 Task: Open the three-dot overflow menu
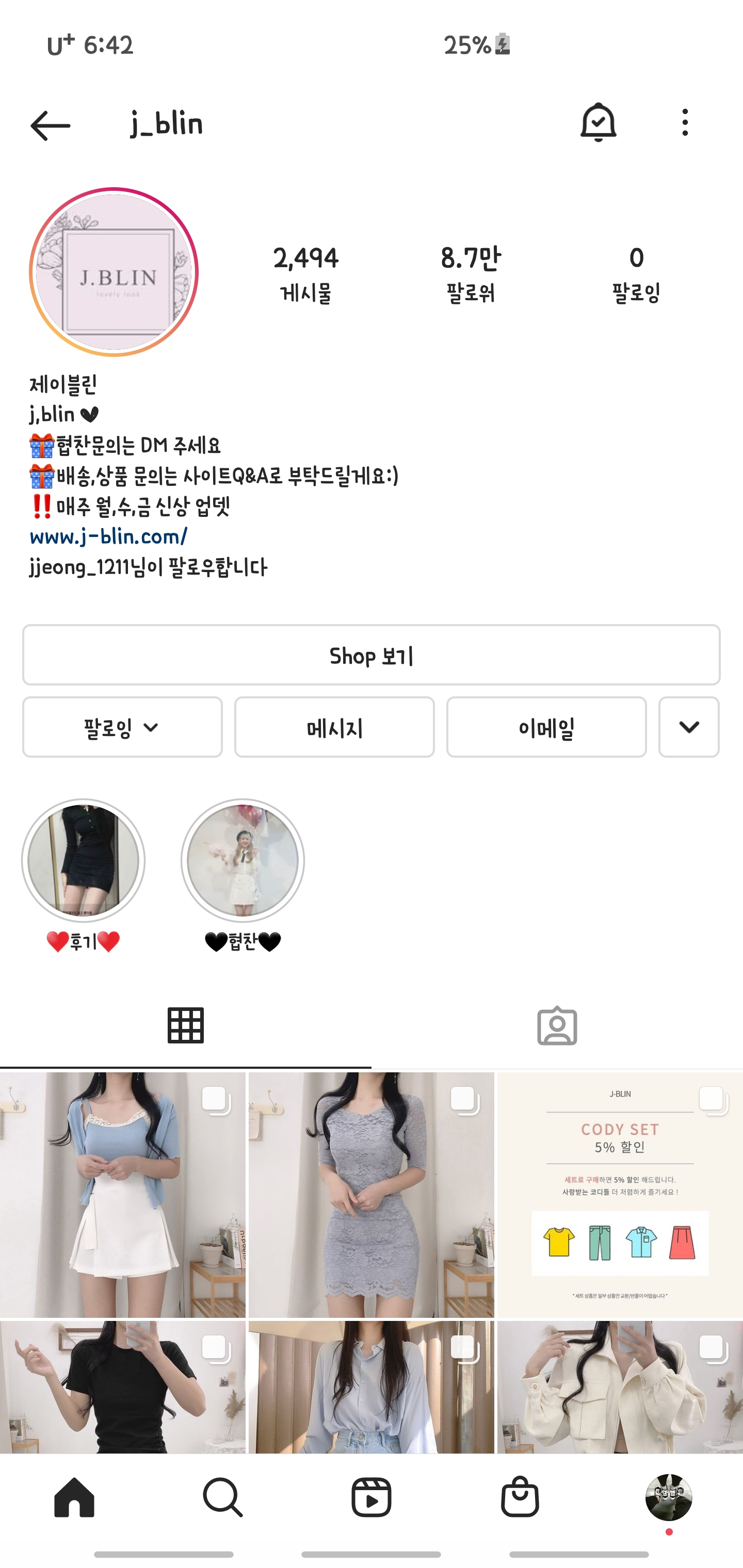[685, 123]
